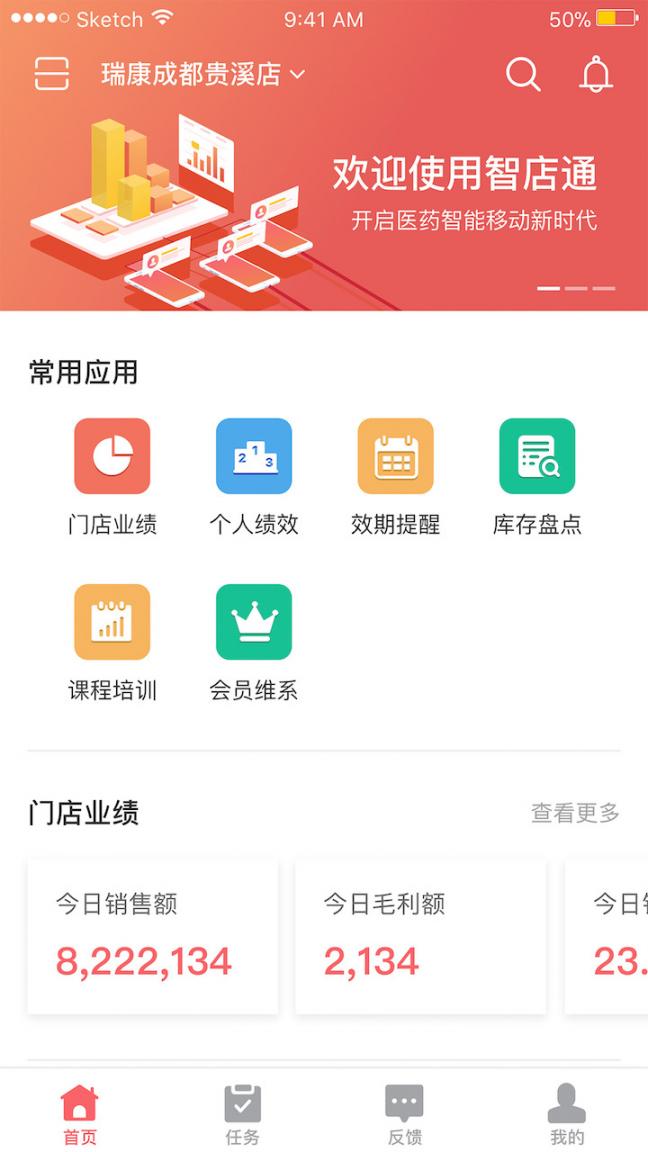
Task: Switch to the 任务 tab
Action: (x=242, y=1113)
